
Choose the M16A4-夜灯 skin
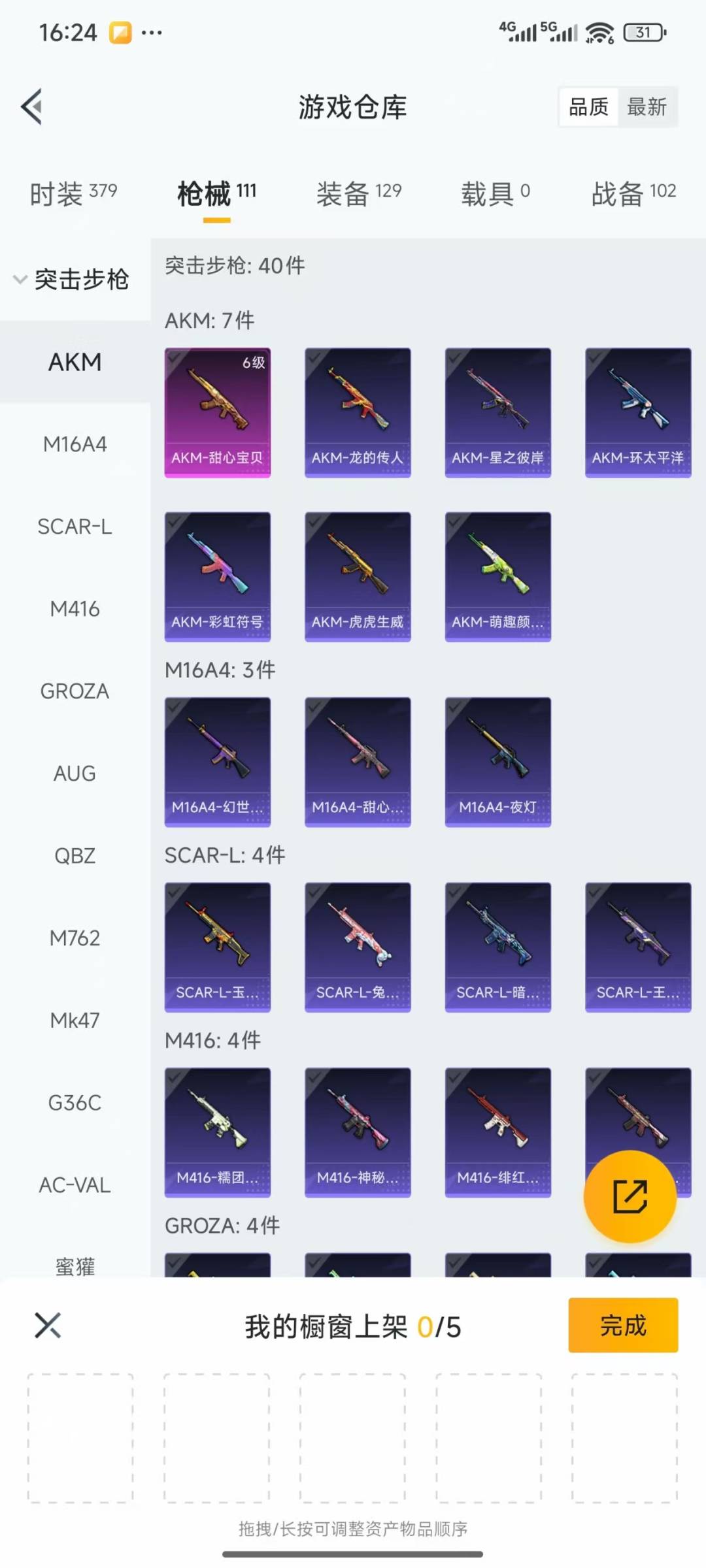click(x=497, y=762)
